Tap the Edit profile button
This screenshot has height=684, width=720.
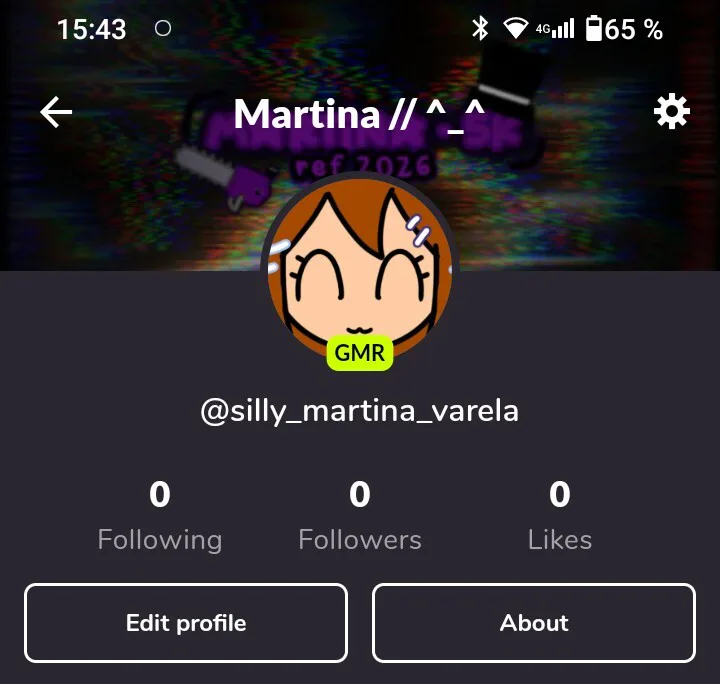[x=186, y=623]
